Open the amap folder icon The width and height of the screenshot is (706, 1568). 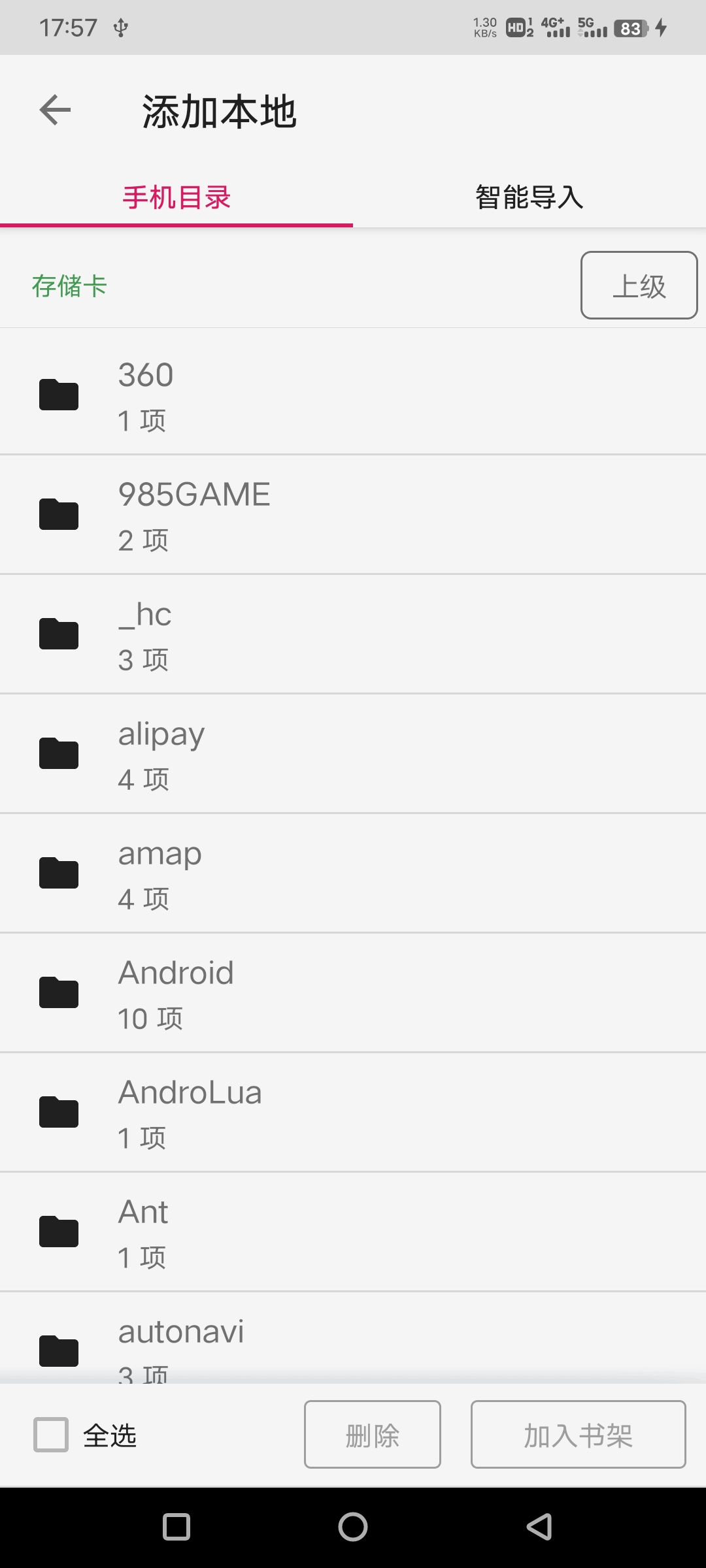click(x=59, y=872)
